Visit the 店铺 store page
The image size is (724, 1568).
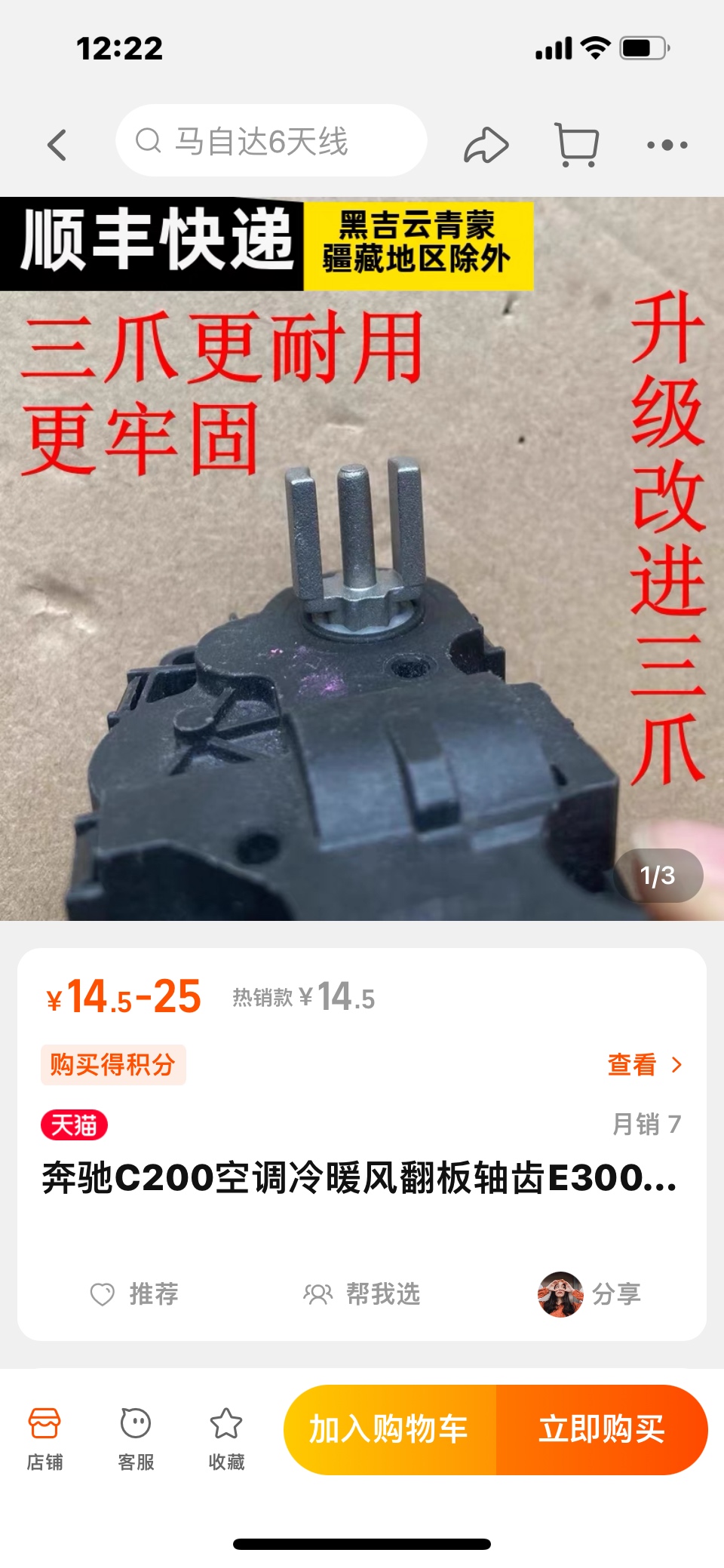point(44,1438)
